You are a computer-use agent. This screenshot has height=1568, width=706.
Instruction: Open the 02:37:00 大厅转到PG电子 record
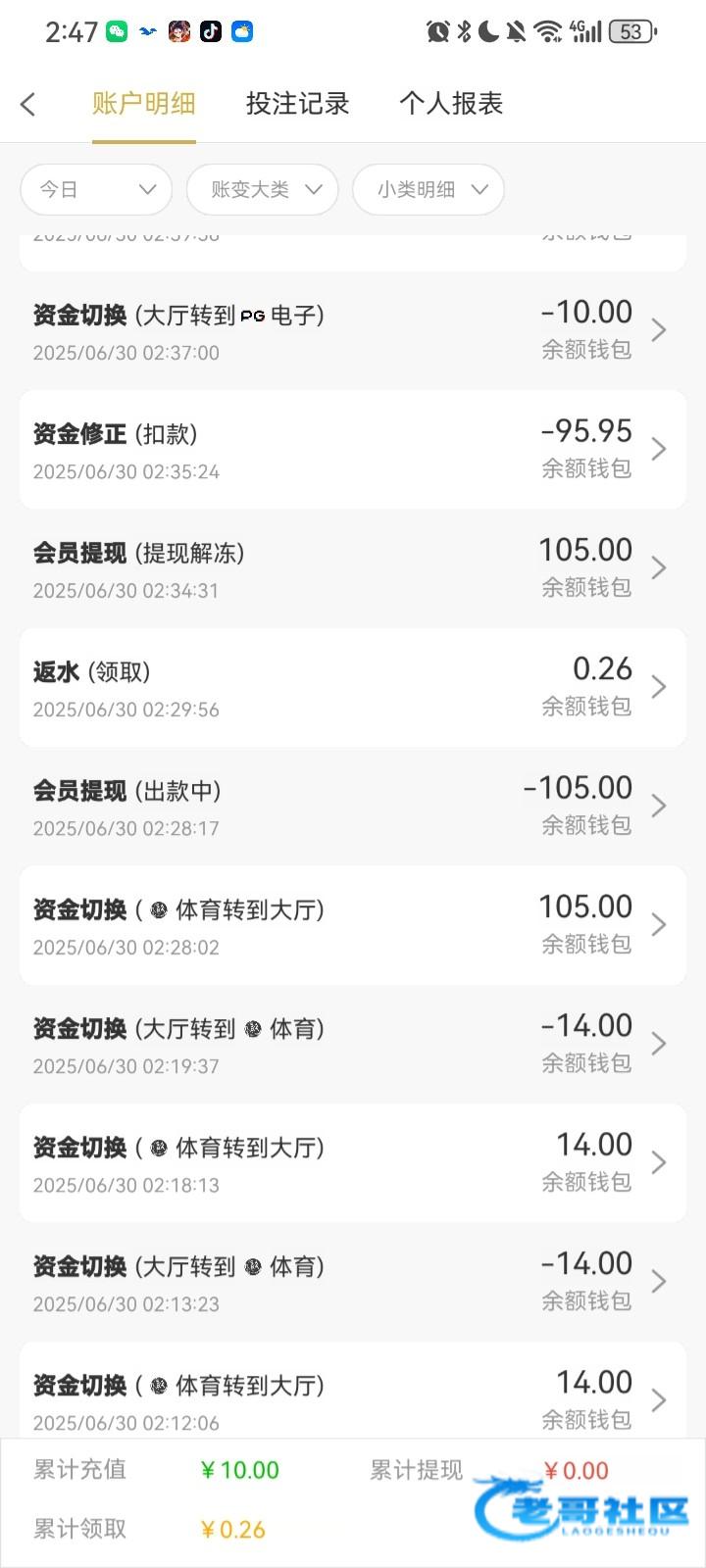tap(352, 331)
